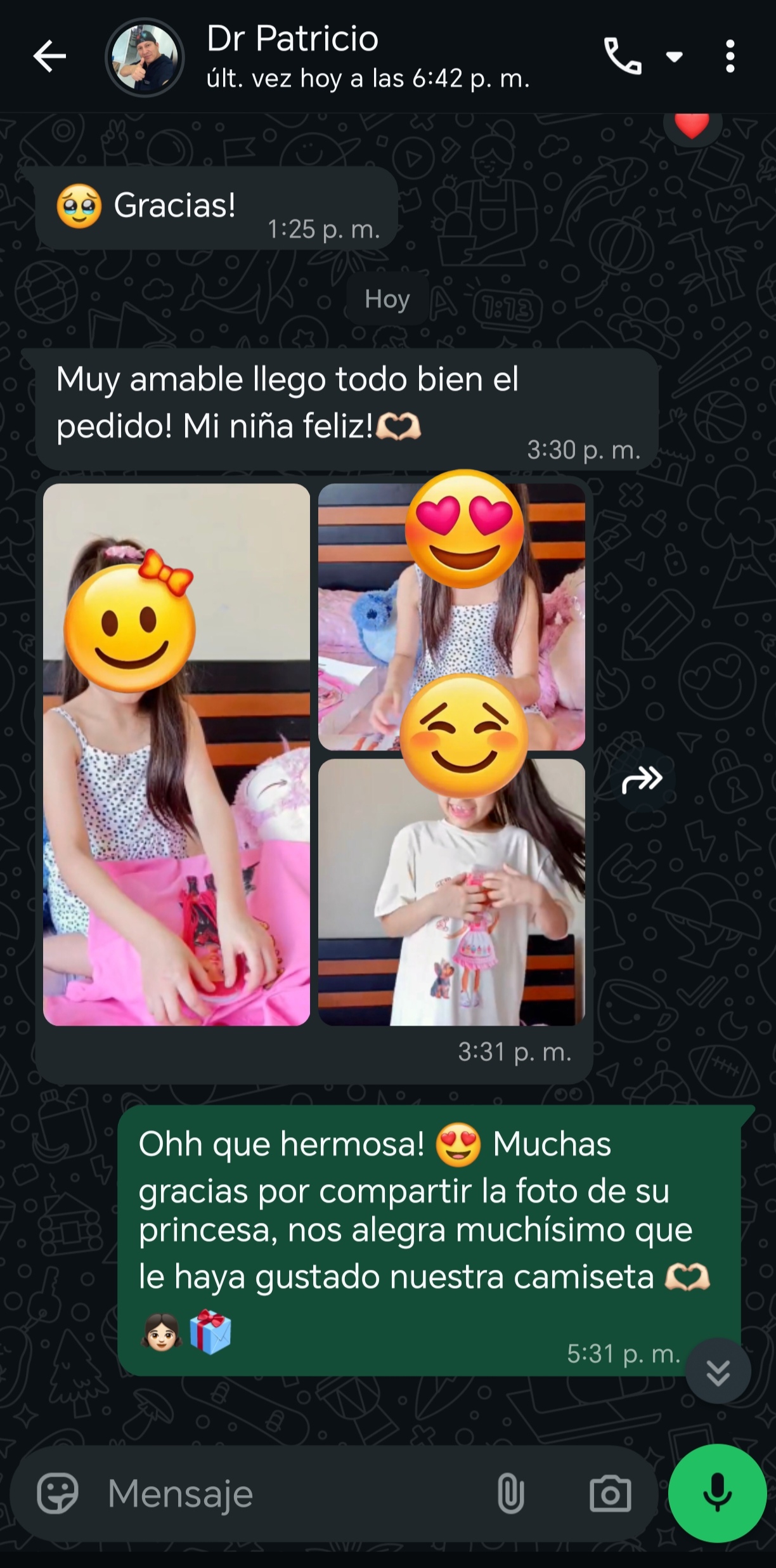Start a voice call with Dr Patricio

(622, 56)
